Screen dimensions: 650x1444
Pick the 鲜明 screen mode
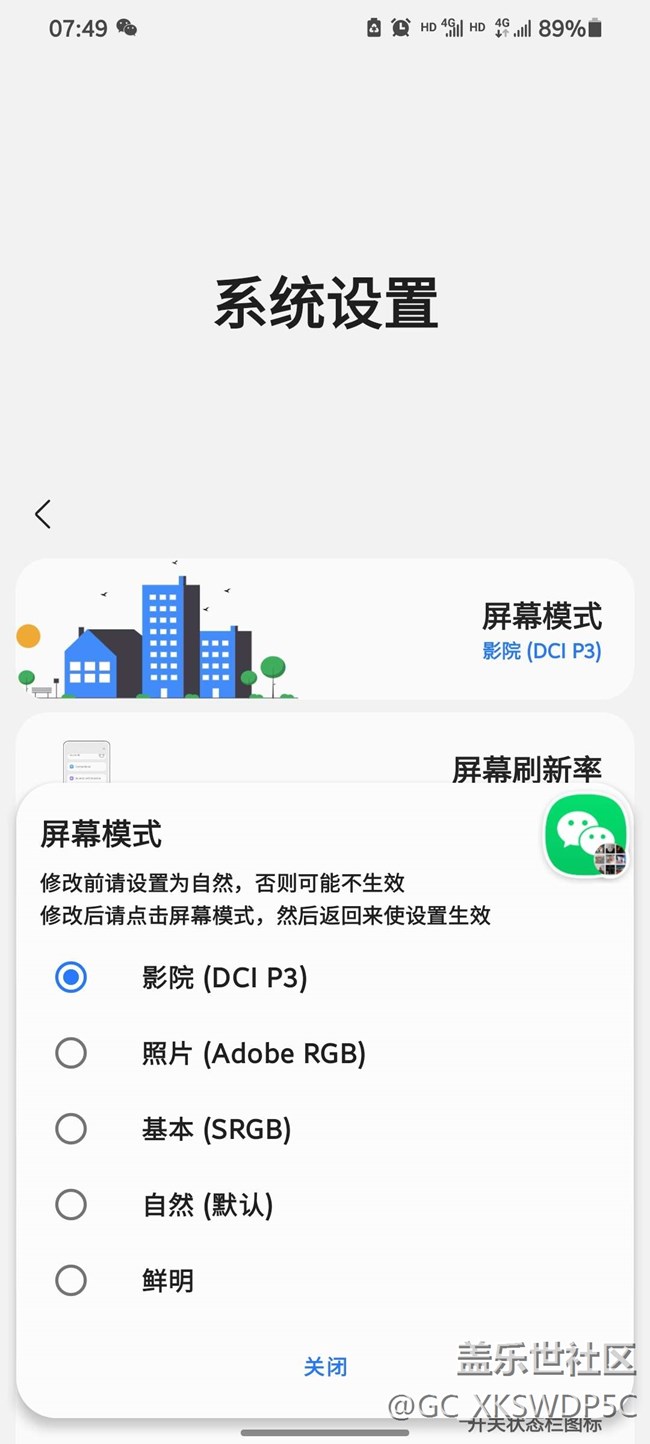pyautogui.click(x=71, y=1281)
